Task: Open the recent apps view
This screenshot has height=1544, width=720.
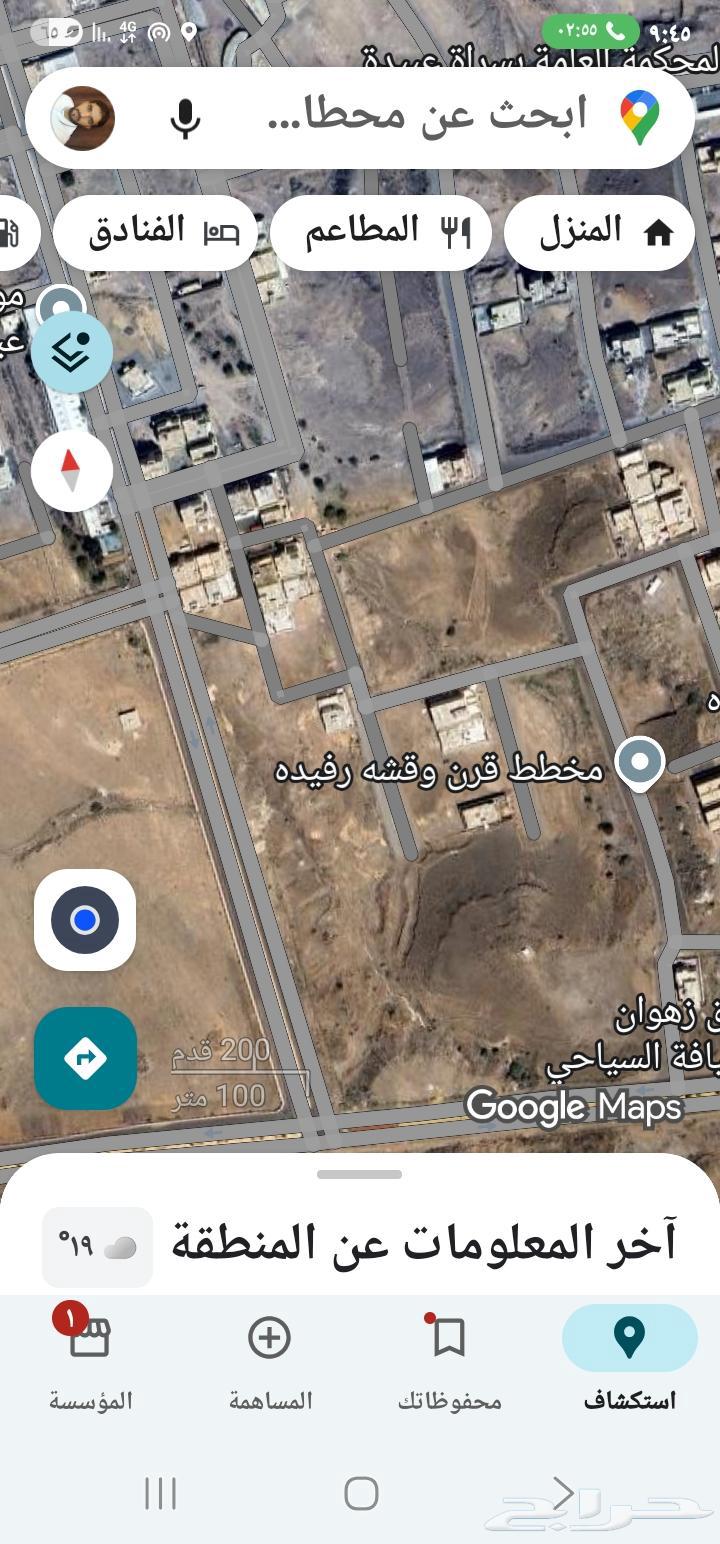Action: (160, 1494)
